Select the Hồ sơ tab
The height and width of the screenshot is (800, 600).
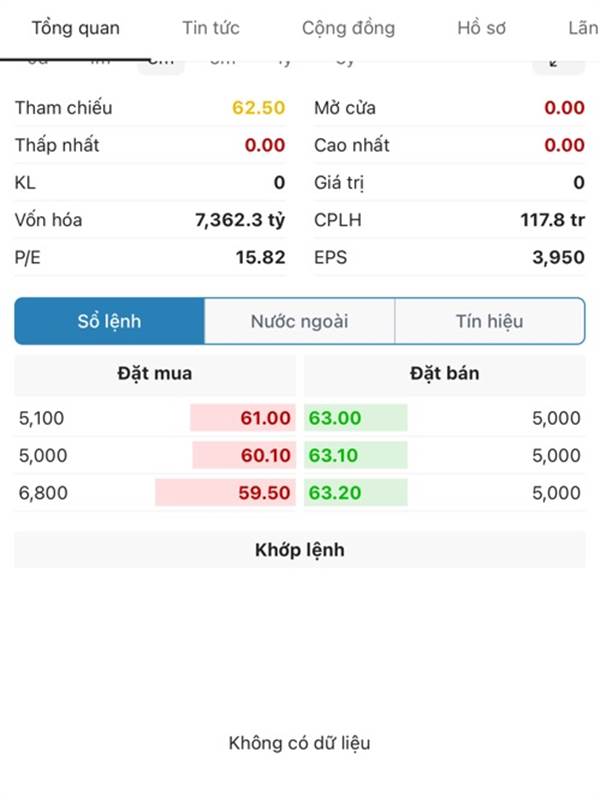point(481,28)
